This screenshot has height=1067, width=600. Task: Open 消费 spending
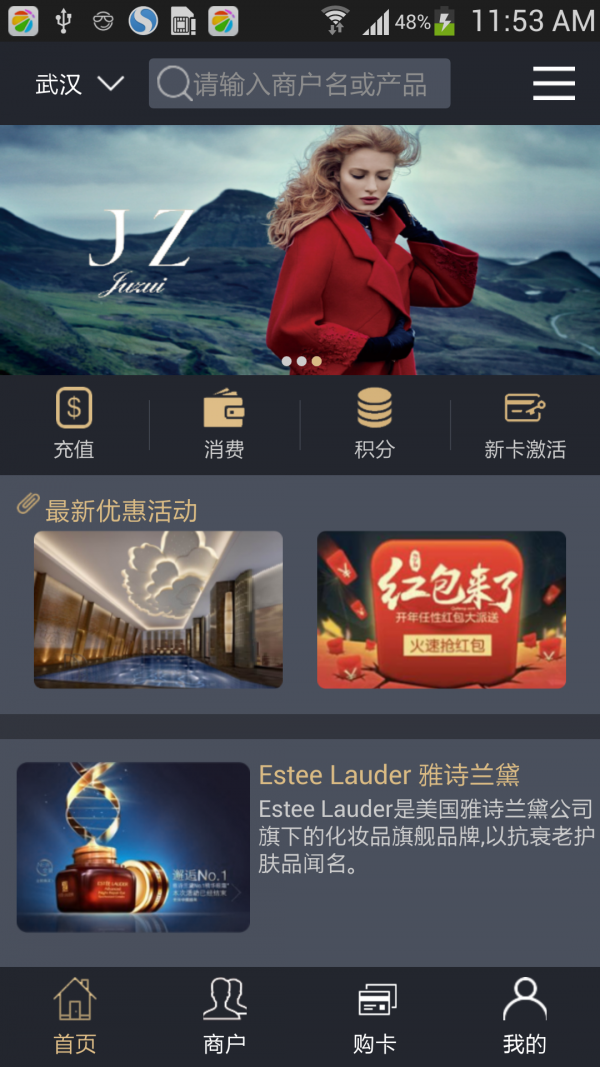point(224,424)
